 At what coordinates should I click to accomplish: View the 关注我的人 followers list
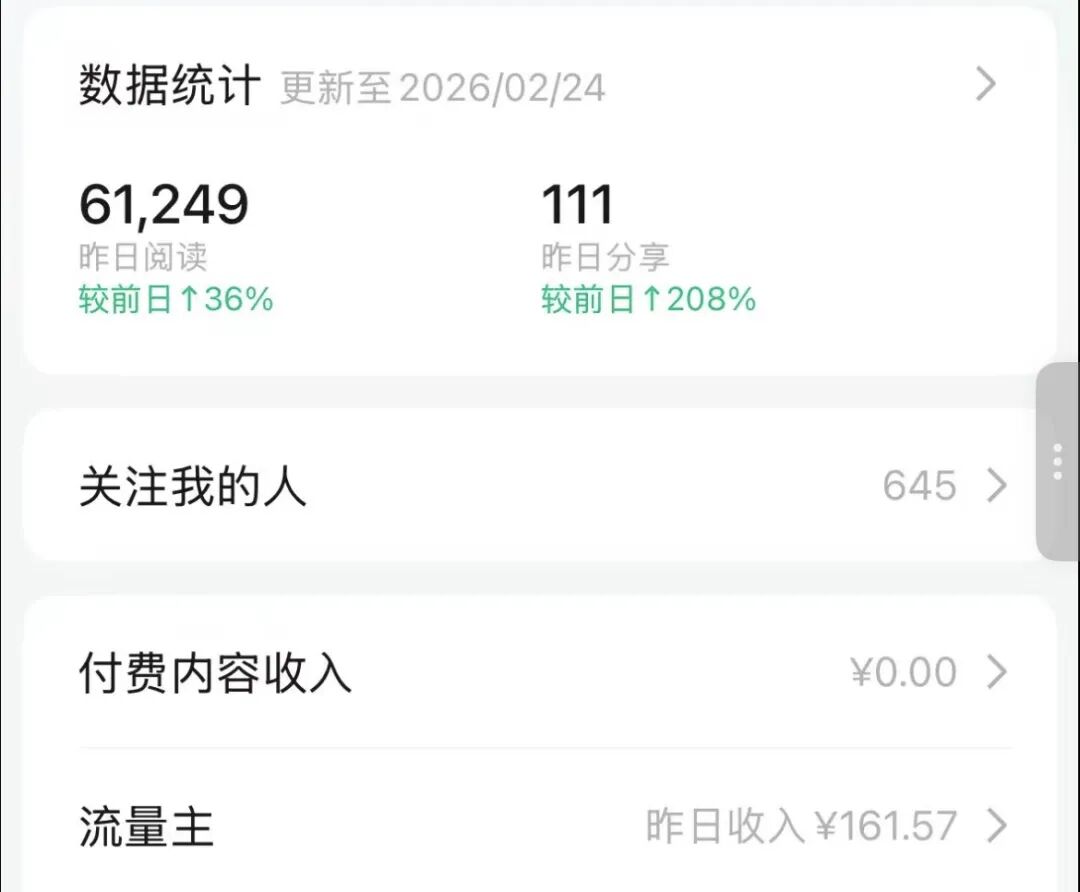click(540, 486)
